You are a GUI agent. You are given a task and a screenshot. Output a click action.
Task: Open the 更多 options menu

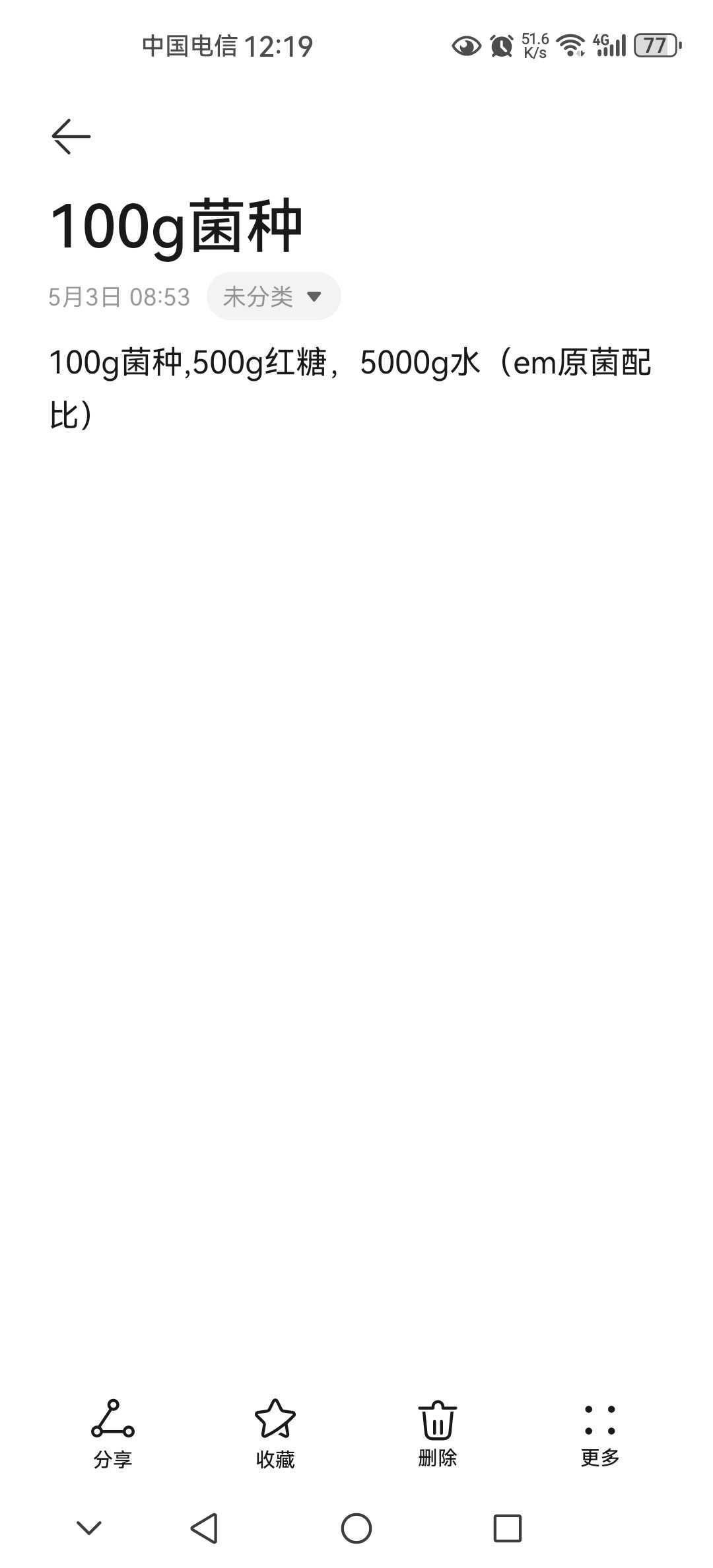tap(600, 1433)
